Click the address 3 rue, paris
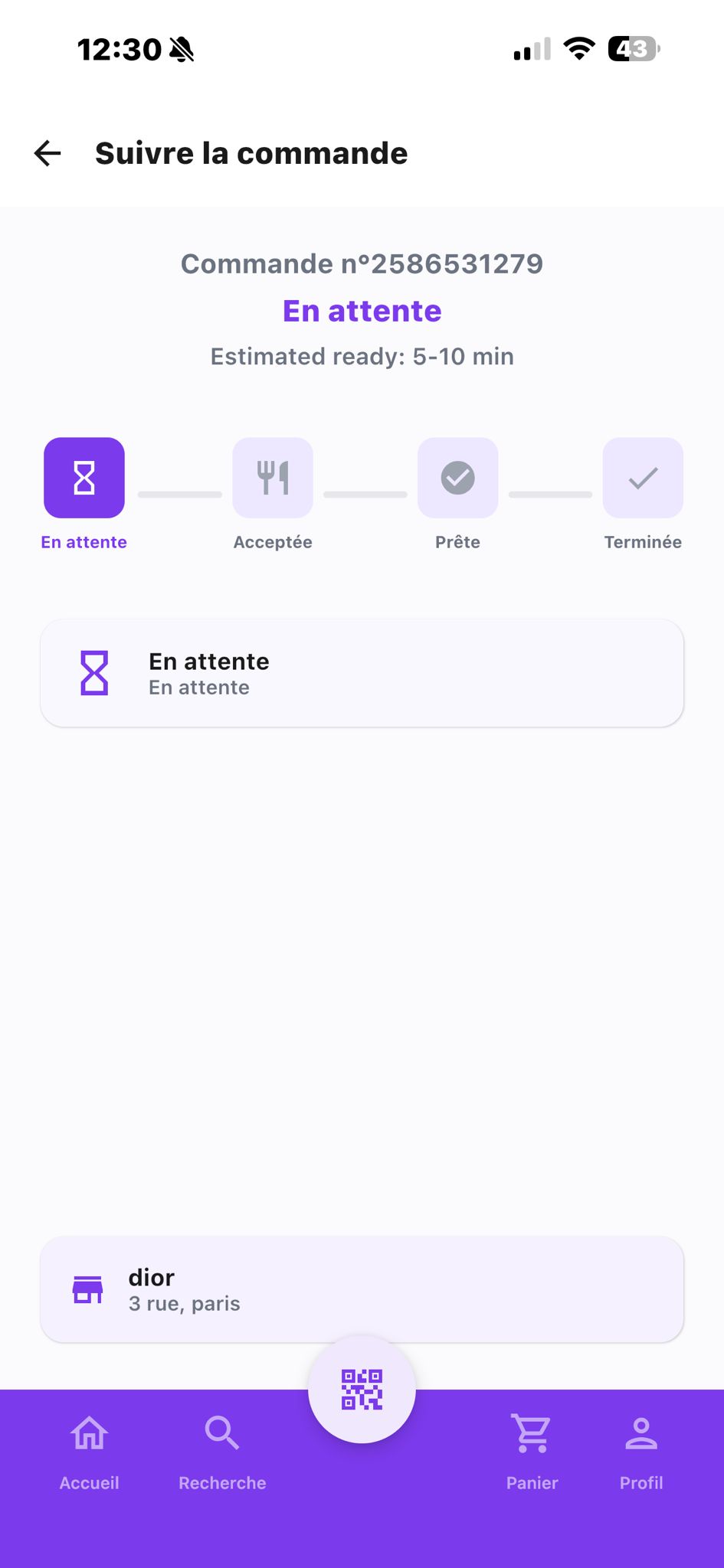This screenshot has height=1568, width=724. pyautogui.click(x=184, y=1304)
